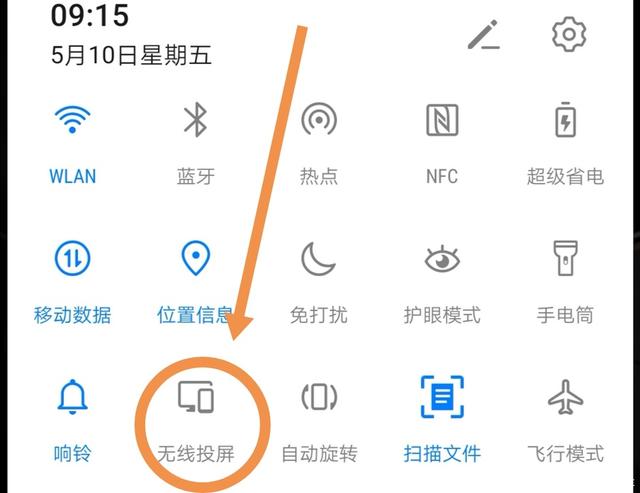Start wireless projection (无线投屏)
The width and height of the screenshot is (640, 493).
(196, 398)
